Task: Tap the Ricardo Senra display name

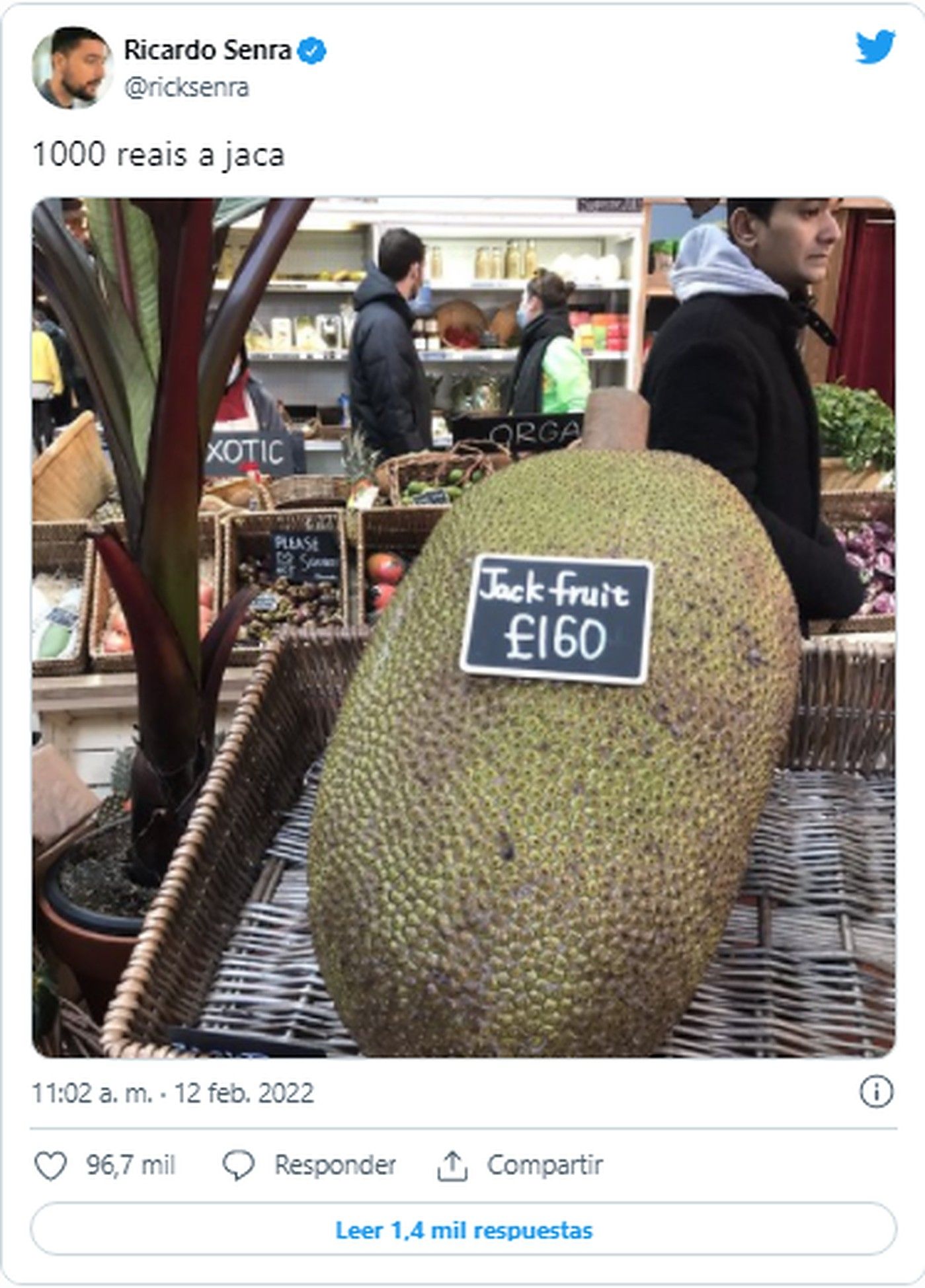Action: tap(208, 50)
